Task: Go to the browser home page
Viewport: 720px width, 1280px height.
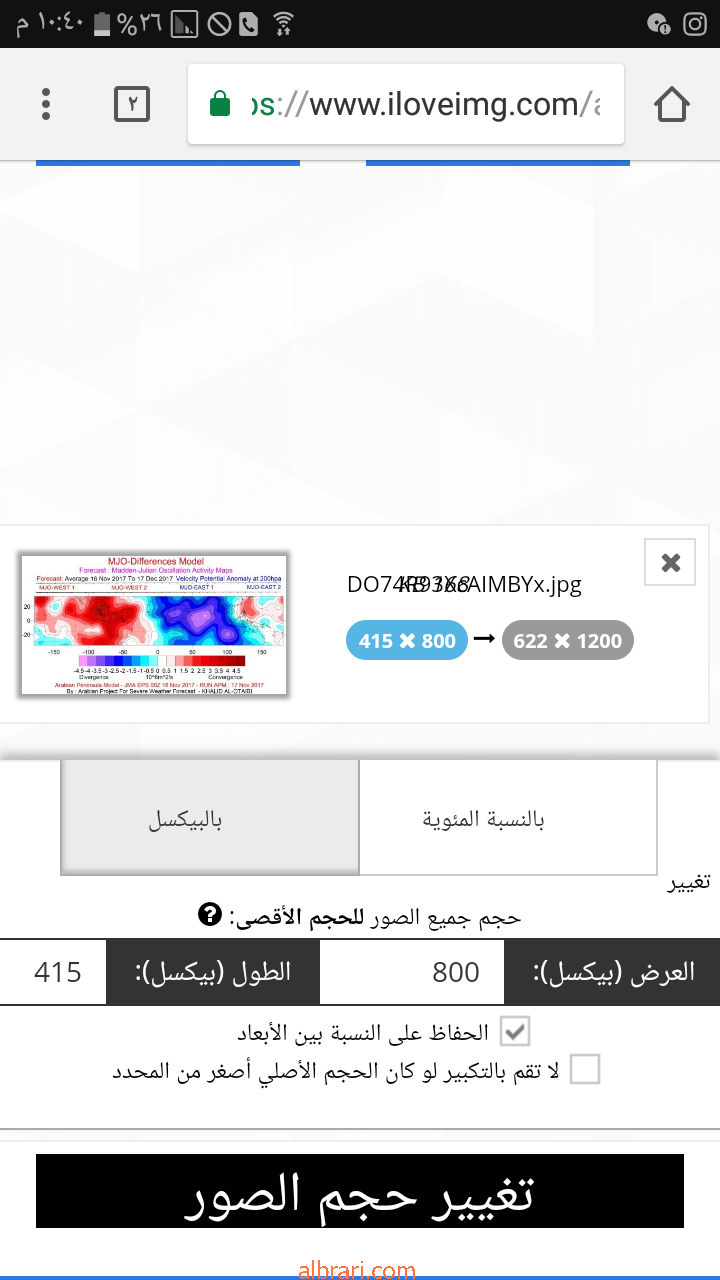Action: click(672, 104)
